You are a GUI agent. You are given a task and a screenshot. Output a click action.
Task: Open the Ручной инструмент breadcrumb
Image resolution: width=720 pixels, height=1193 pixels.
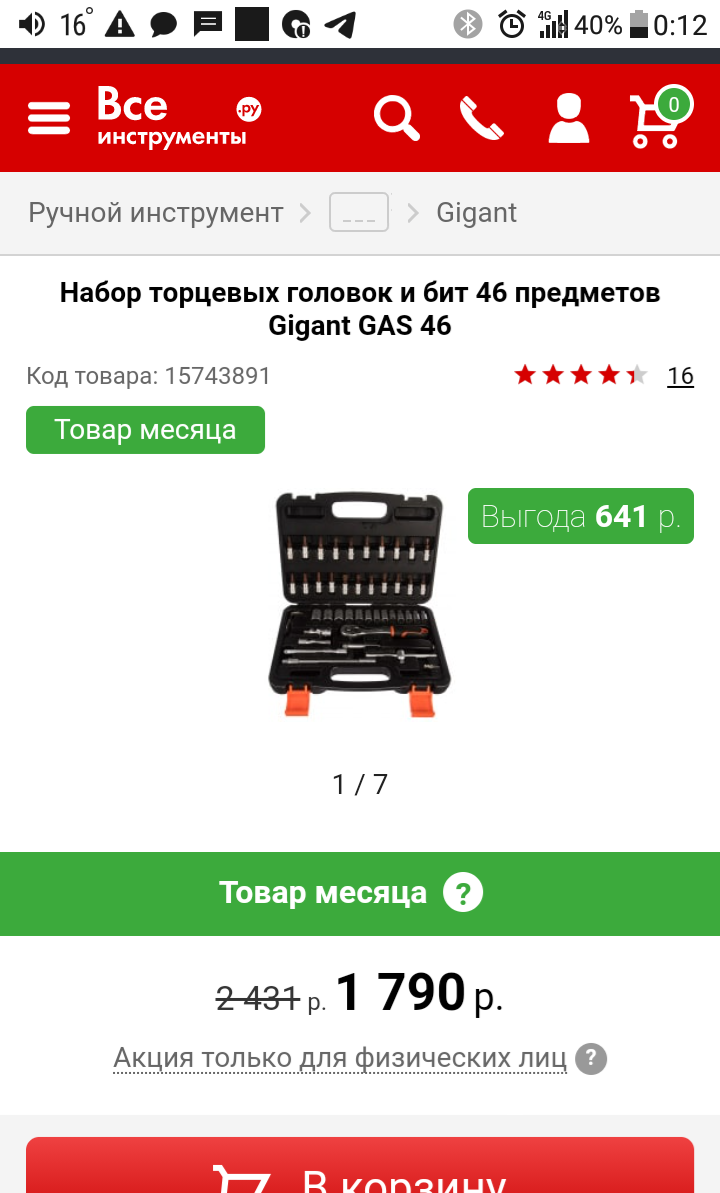click(x=155, y=212)
